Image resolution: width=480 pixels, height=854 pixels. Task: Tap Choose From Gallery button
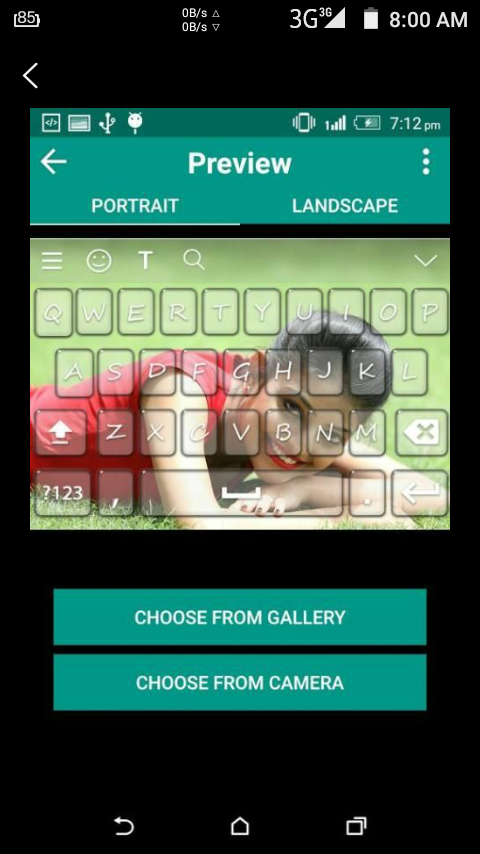(x=240, y=617)
